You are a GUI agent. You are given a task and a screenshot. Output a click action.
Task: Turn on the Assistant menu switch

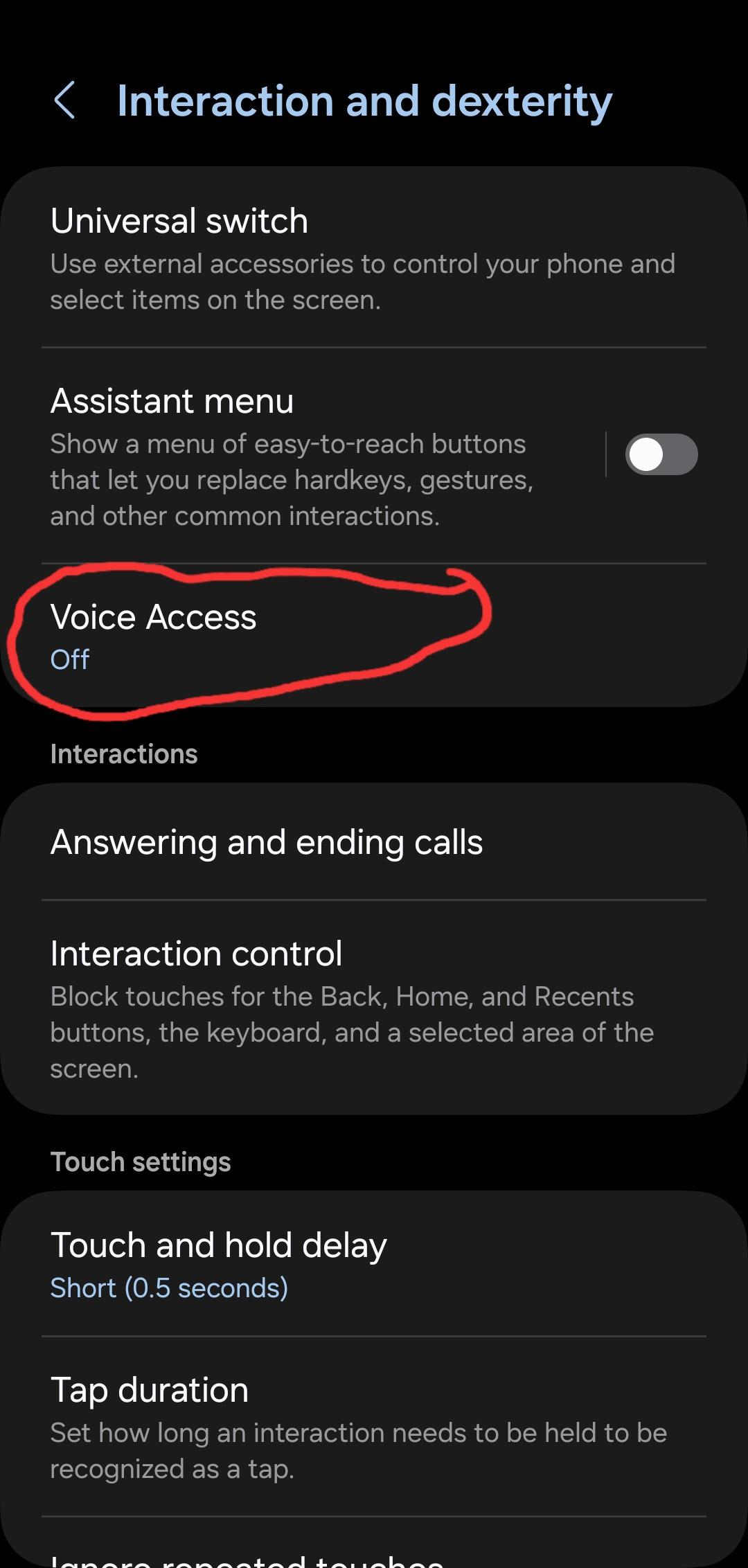(661, 455)
